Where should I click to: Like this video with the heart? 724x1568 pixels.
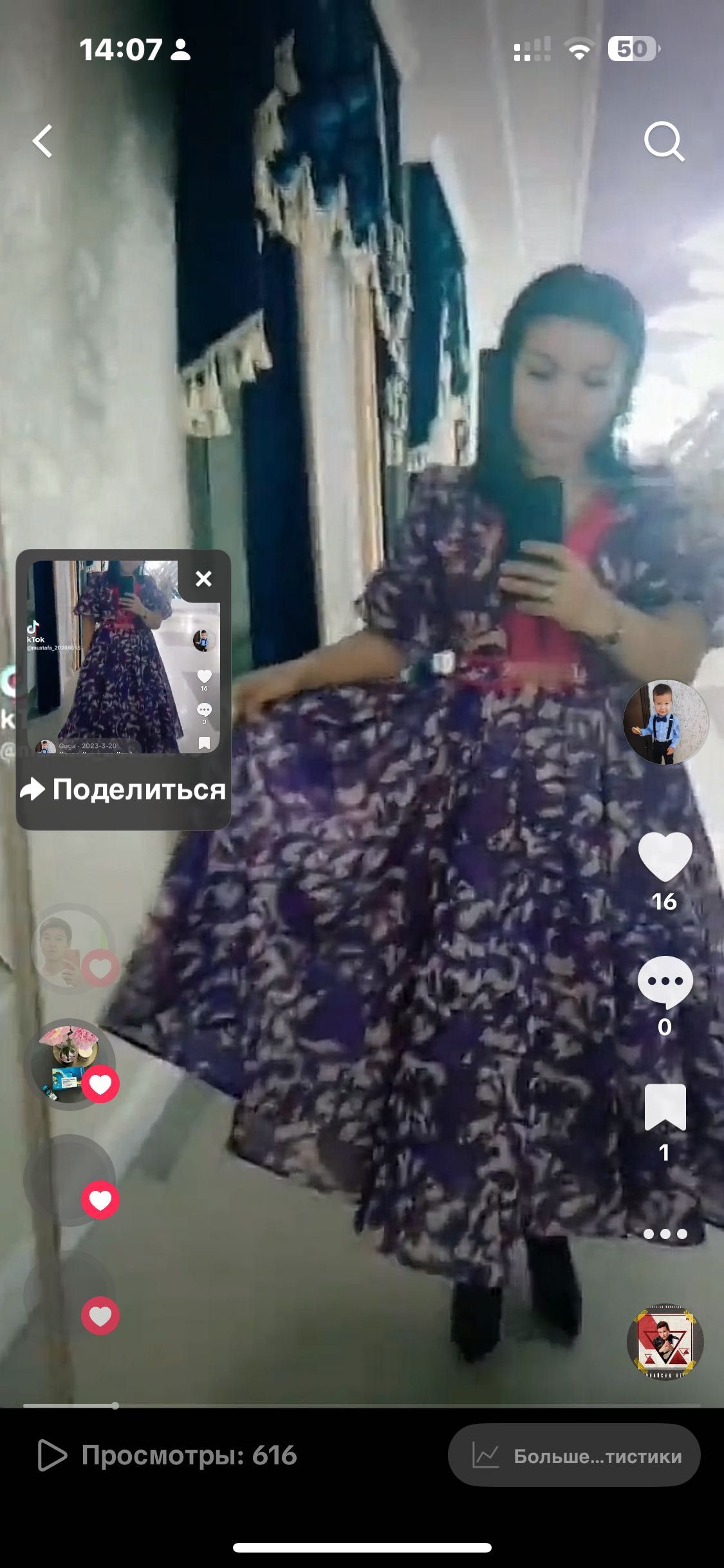(x=665, y=857)
